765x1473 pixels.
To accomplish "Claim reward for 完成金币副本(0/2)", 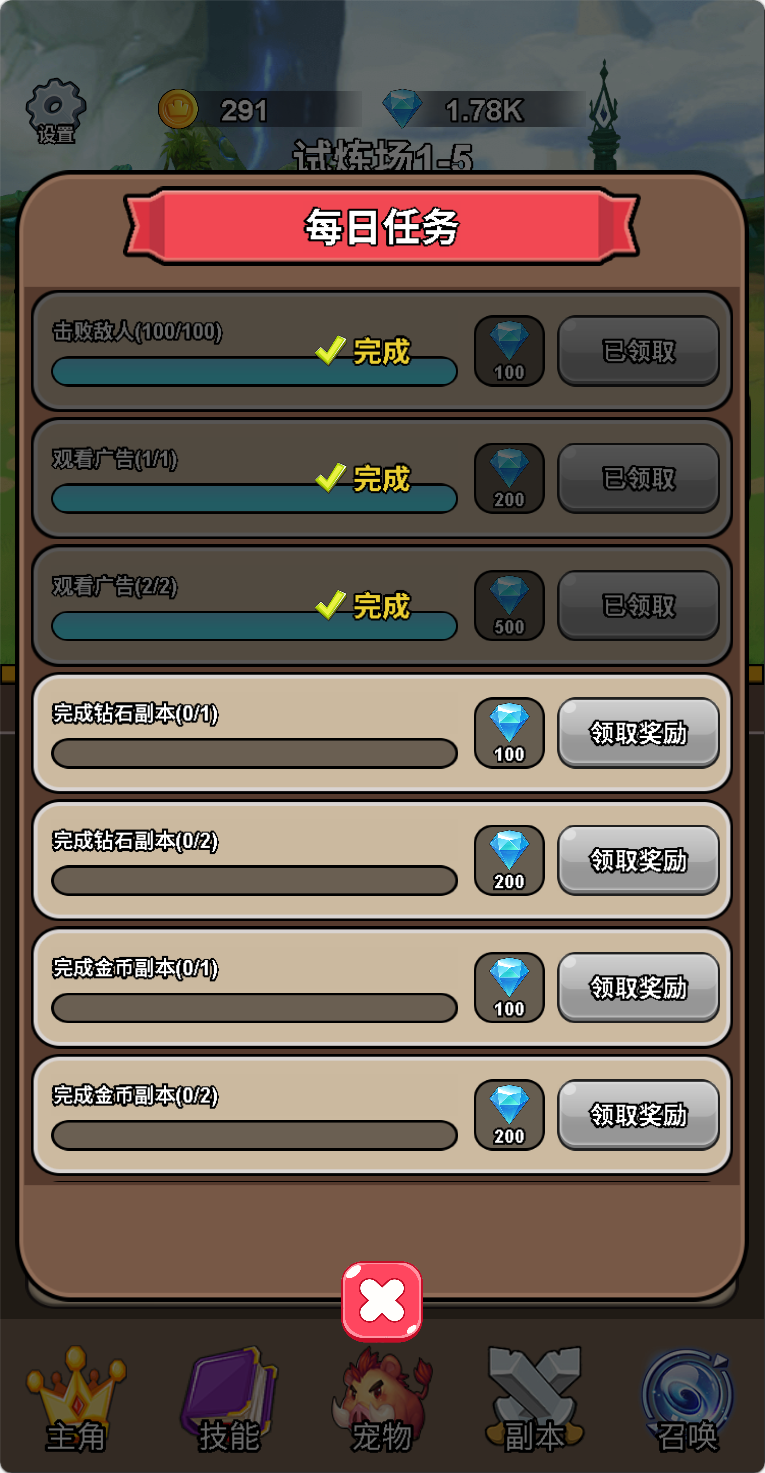I will [x=638, y=1114].
